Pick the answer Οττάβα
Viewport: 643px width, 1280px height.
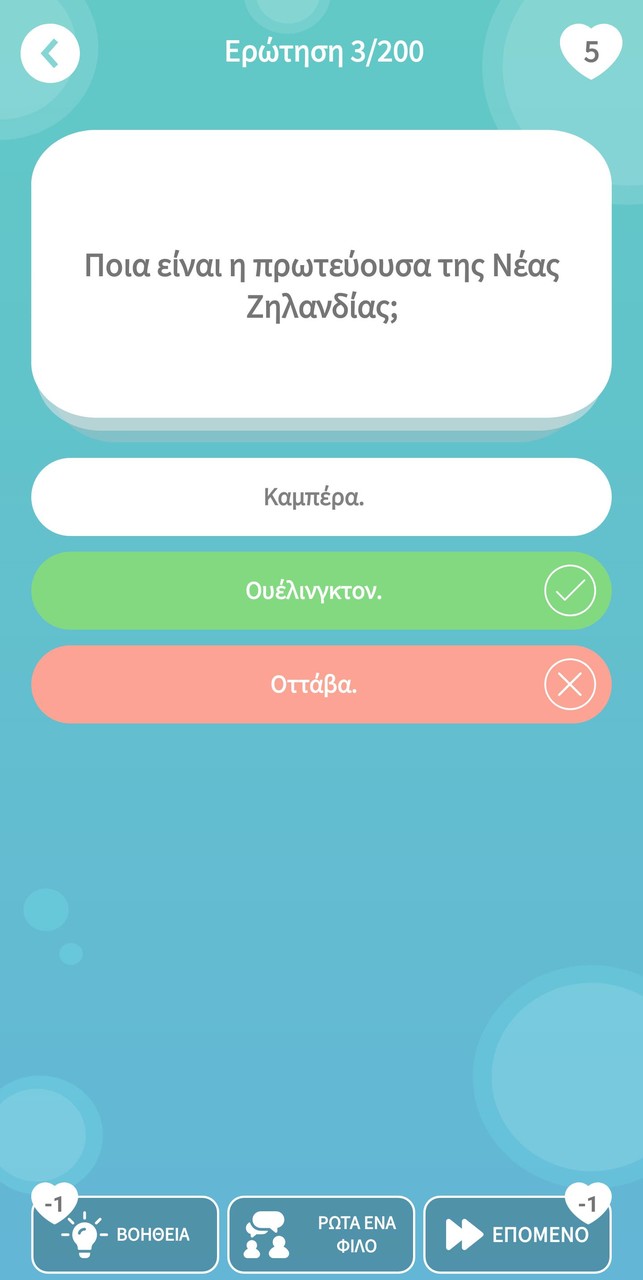(321, 685)
